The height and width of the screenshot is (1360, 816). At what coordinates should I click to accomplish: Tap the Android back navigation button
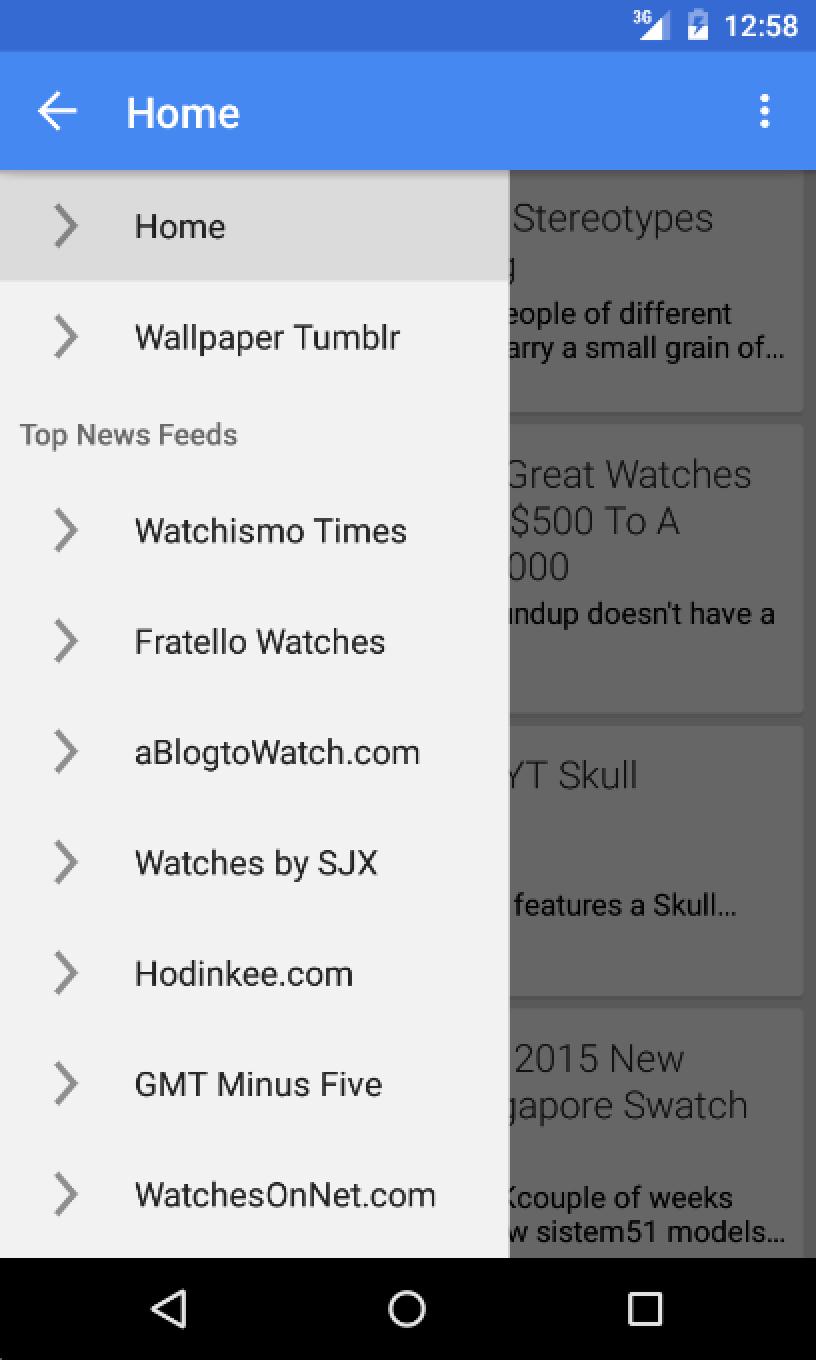coord(169,1308)
